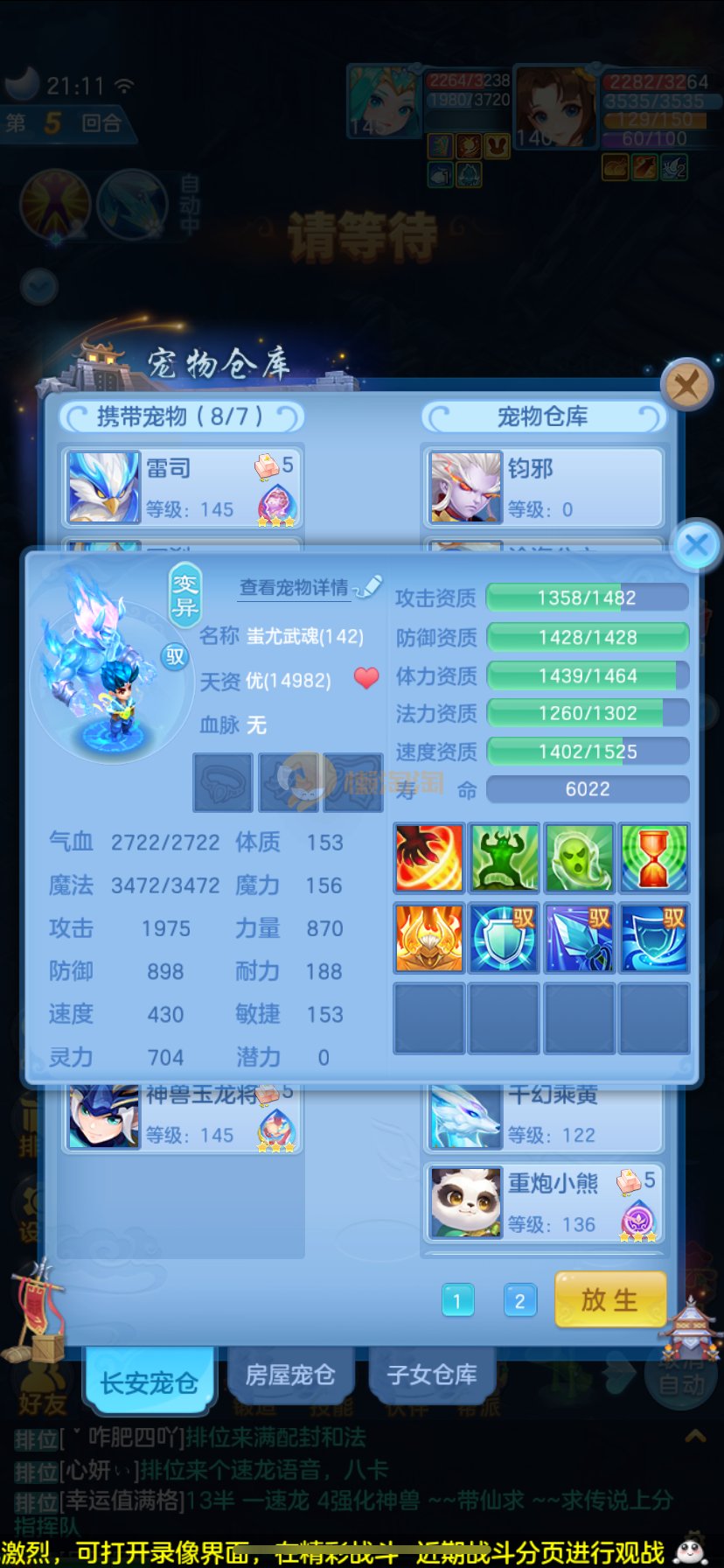Go to warehouse page 1
Screen dimensions: 724x1568
tap(457, 1301)
